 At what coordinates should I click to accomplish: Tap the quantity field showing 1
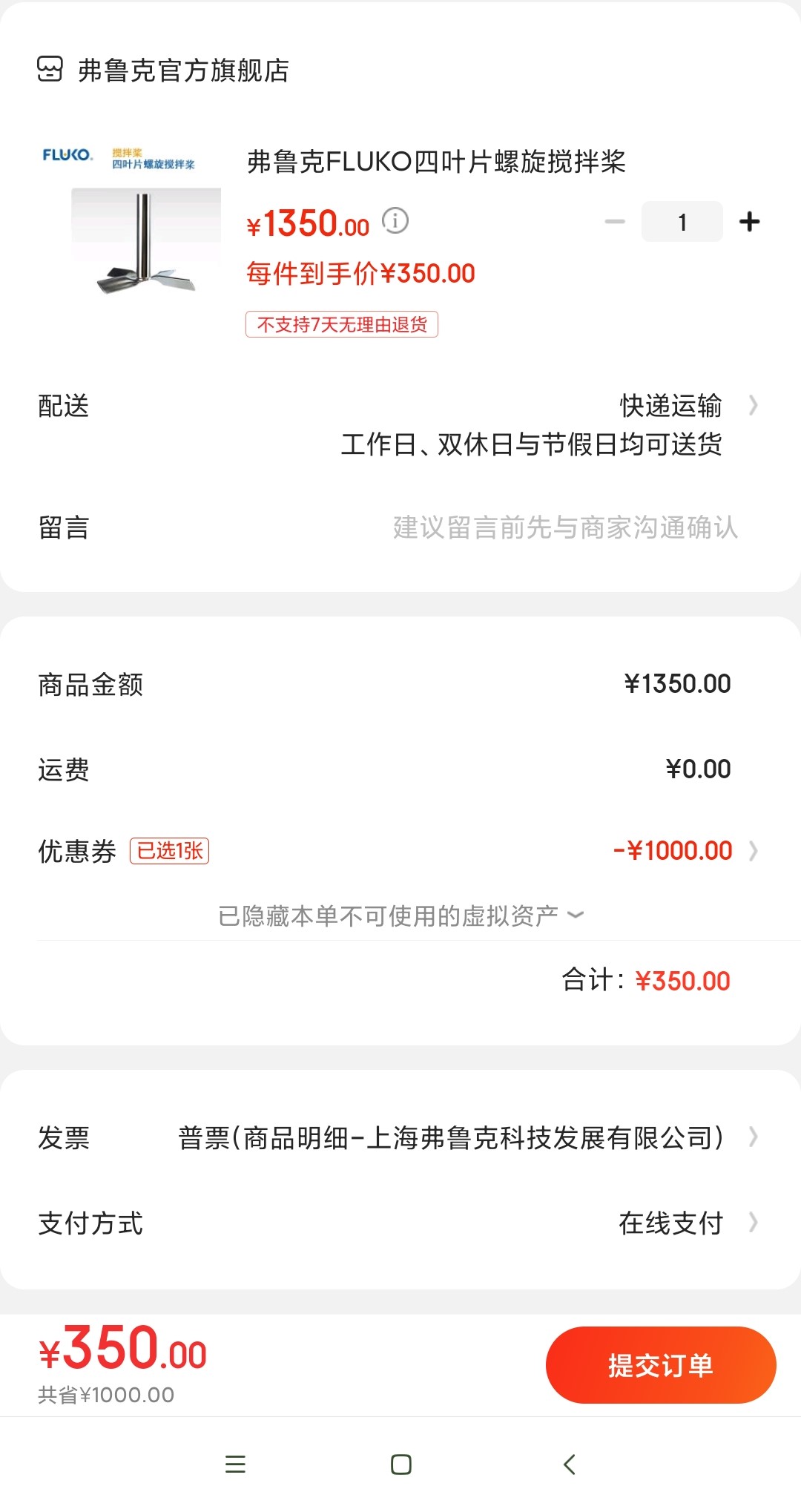click(x=682, y=221)
